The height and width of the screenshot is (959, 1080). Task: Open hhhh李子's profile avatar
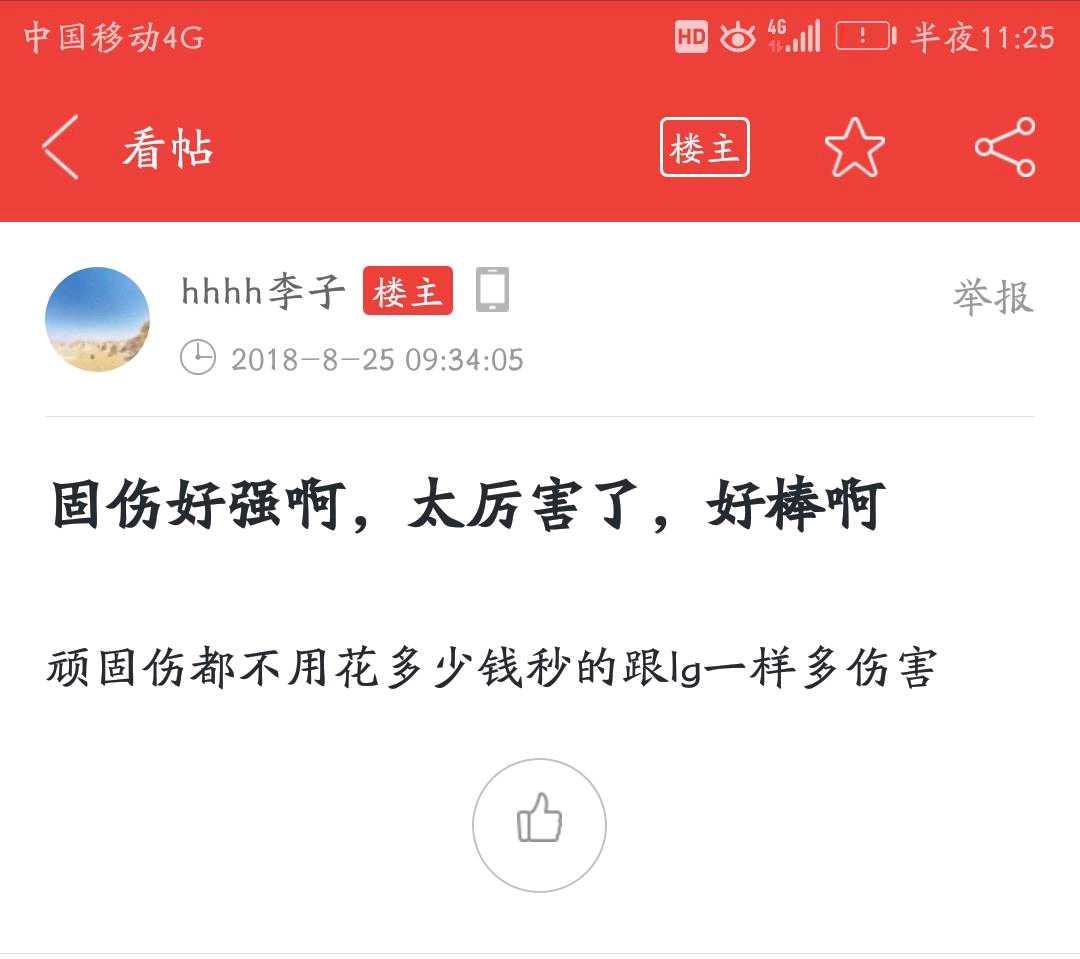[x=98, y=319]
